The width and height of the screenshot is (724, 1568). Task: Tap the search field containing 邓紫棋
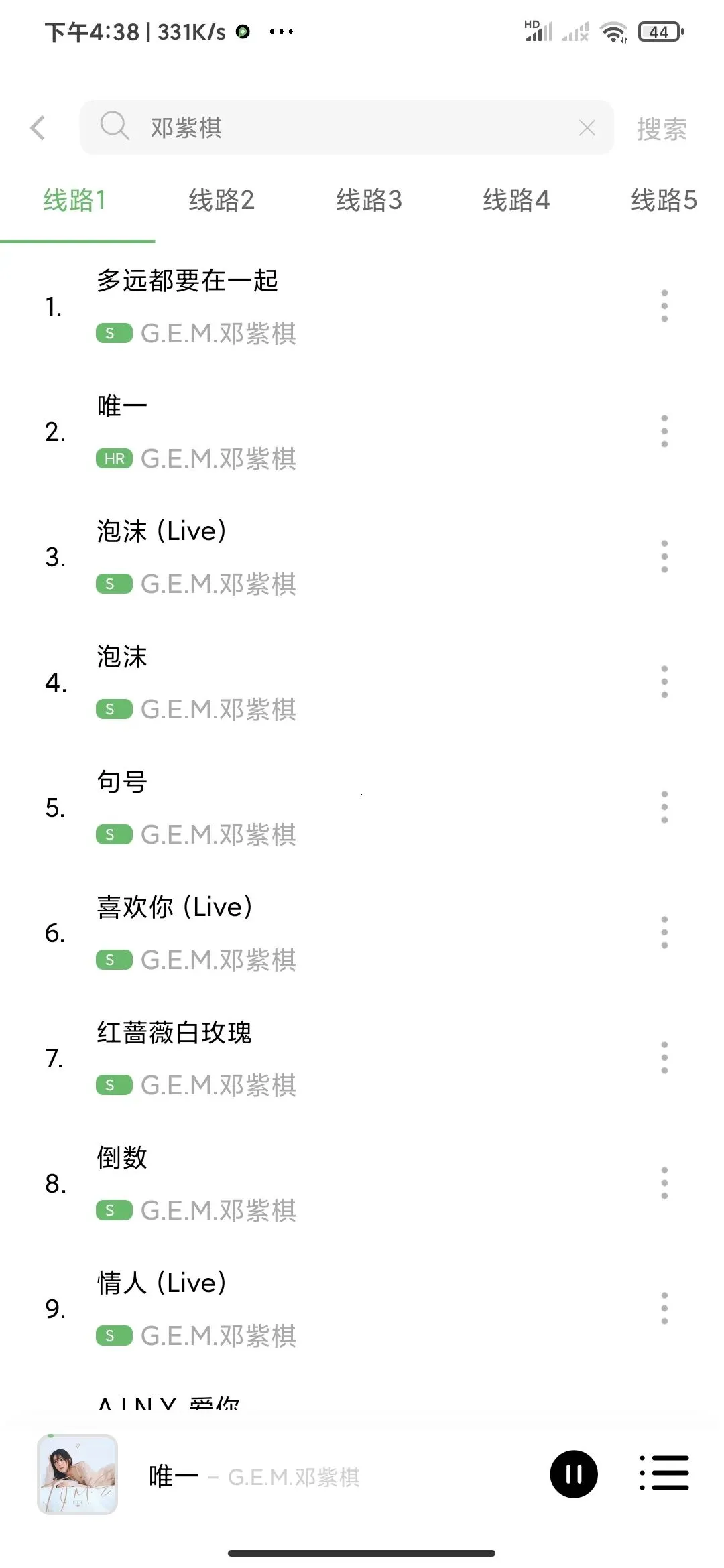[x=335, y=127]
